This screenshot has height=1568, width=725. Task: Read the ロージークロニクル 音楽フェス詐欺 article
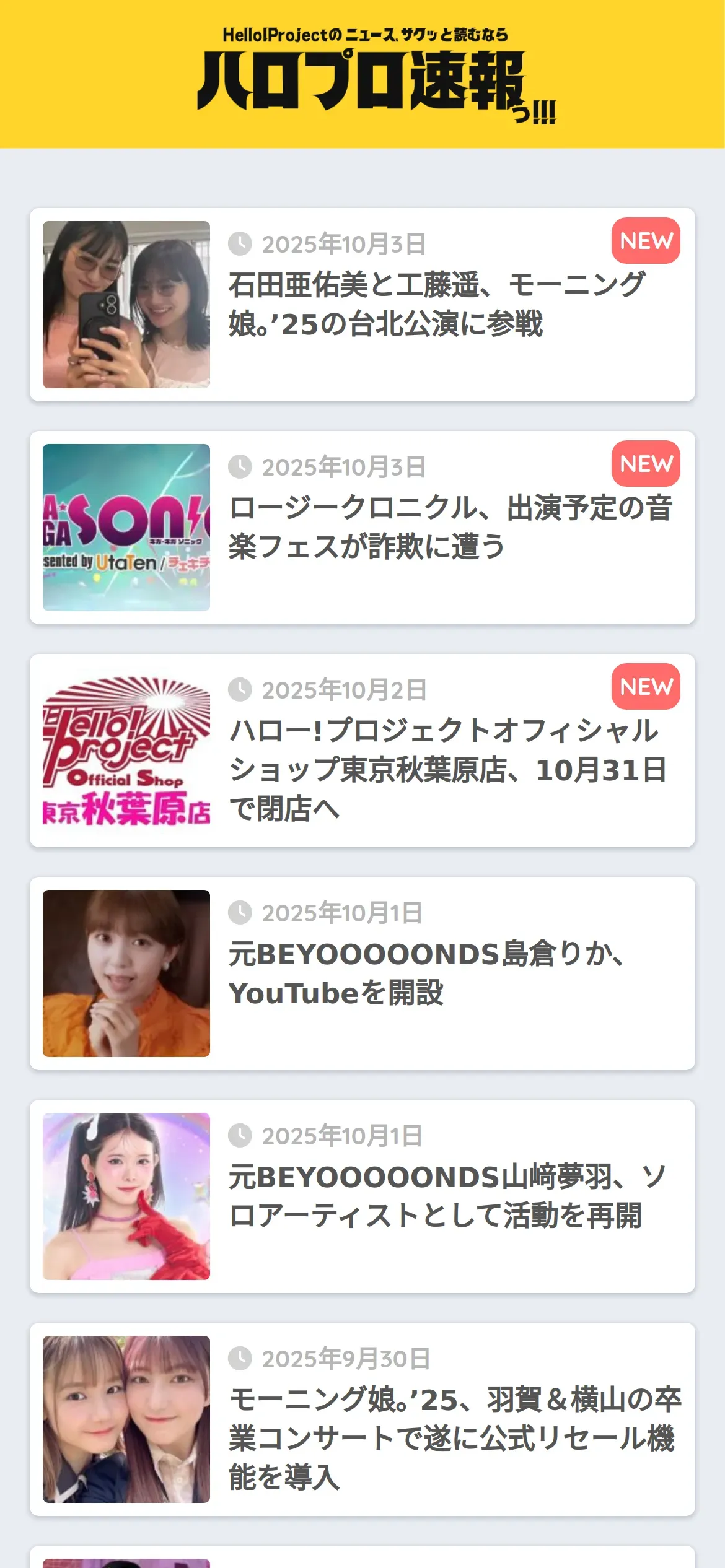(450, 527)
